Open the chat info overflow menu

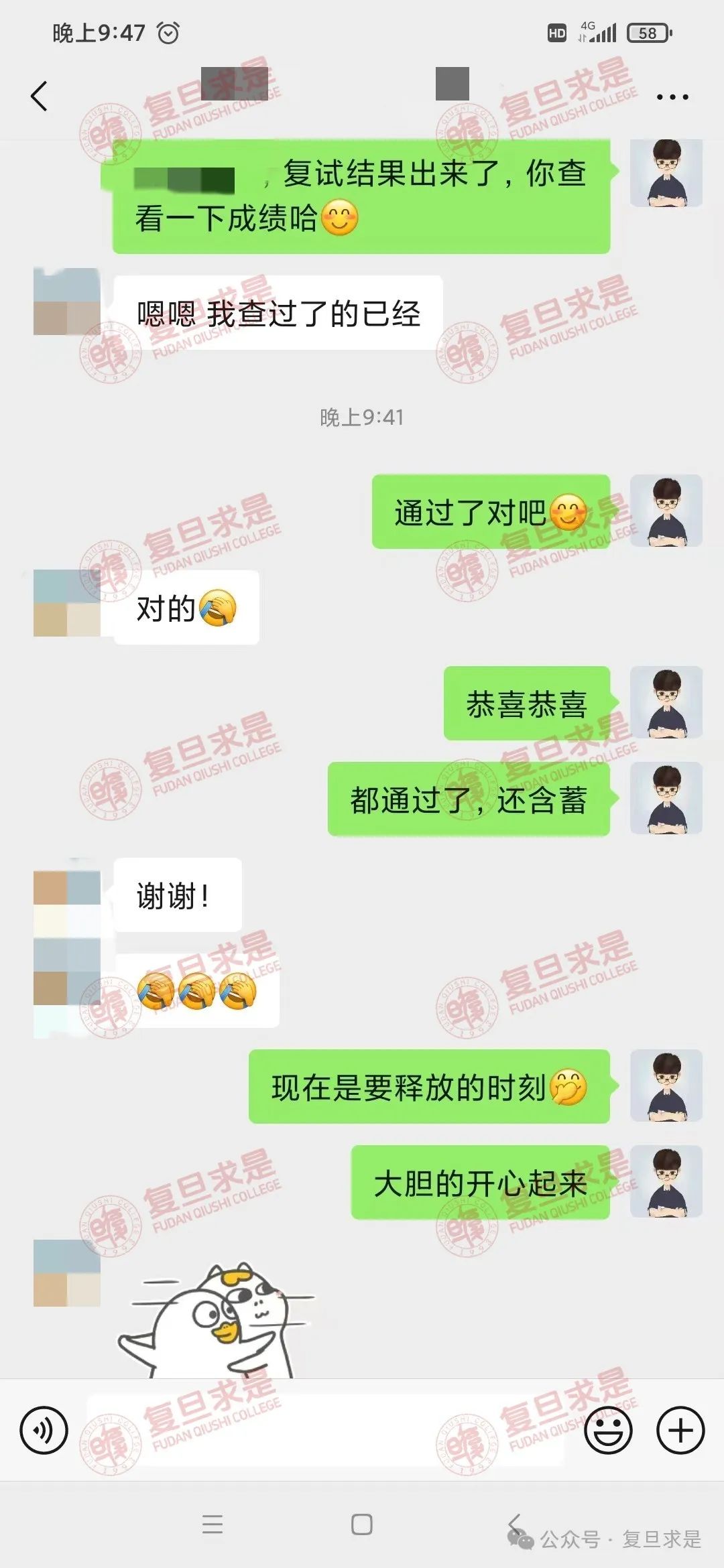tap(672, 97)
